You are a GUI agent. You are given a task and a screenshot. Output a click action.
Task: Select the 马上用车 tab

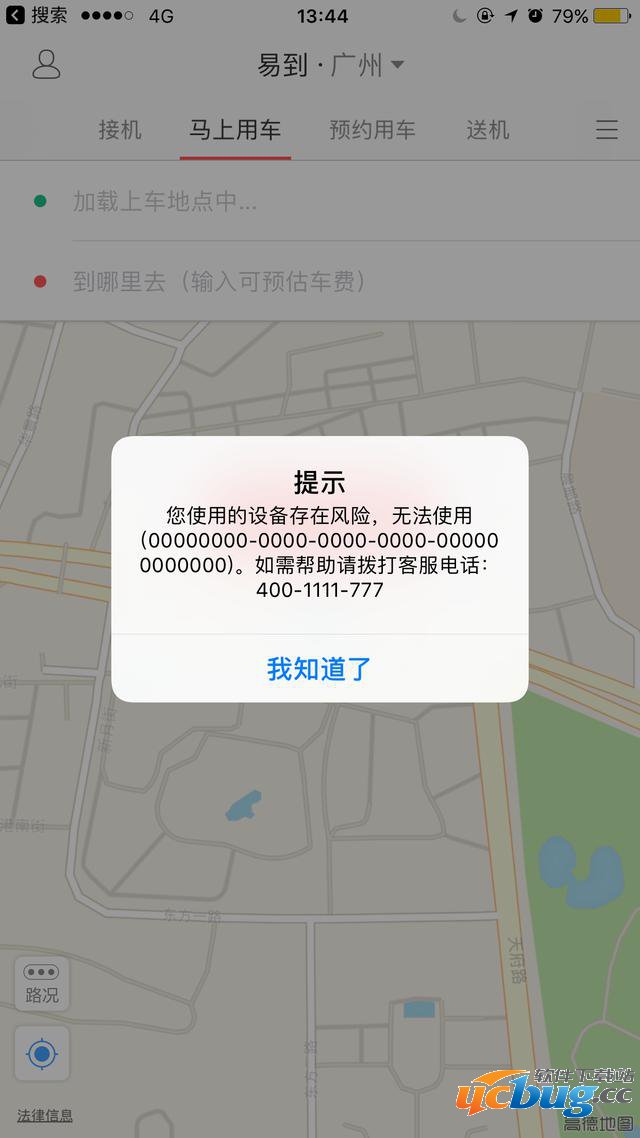click(235, 130)
